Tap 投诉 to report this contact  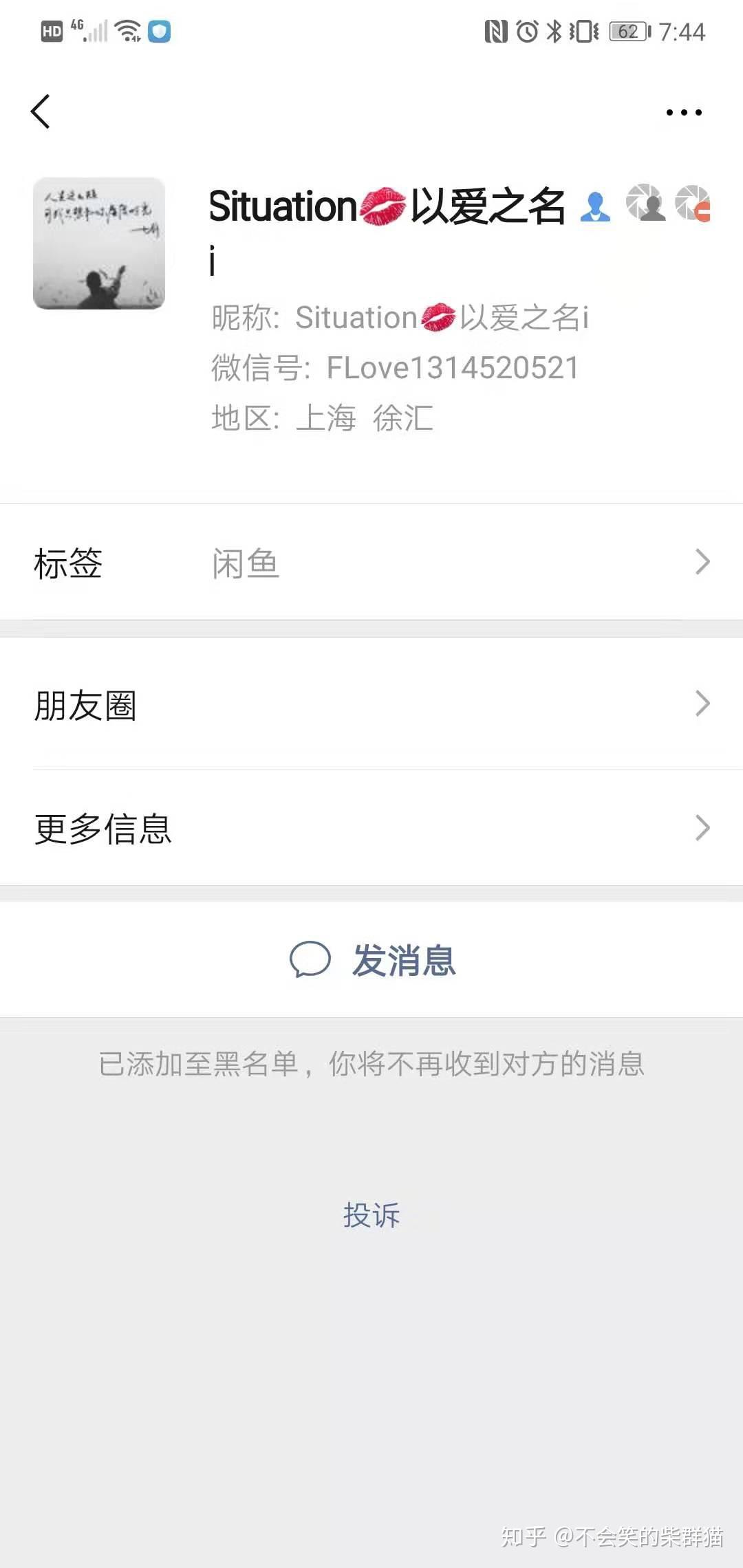(x=371, y=1215)
